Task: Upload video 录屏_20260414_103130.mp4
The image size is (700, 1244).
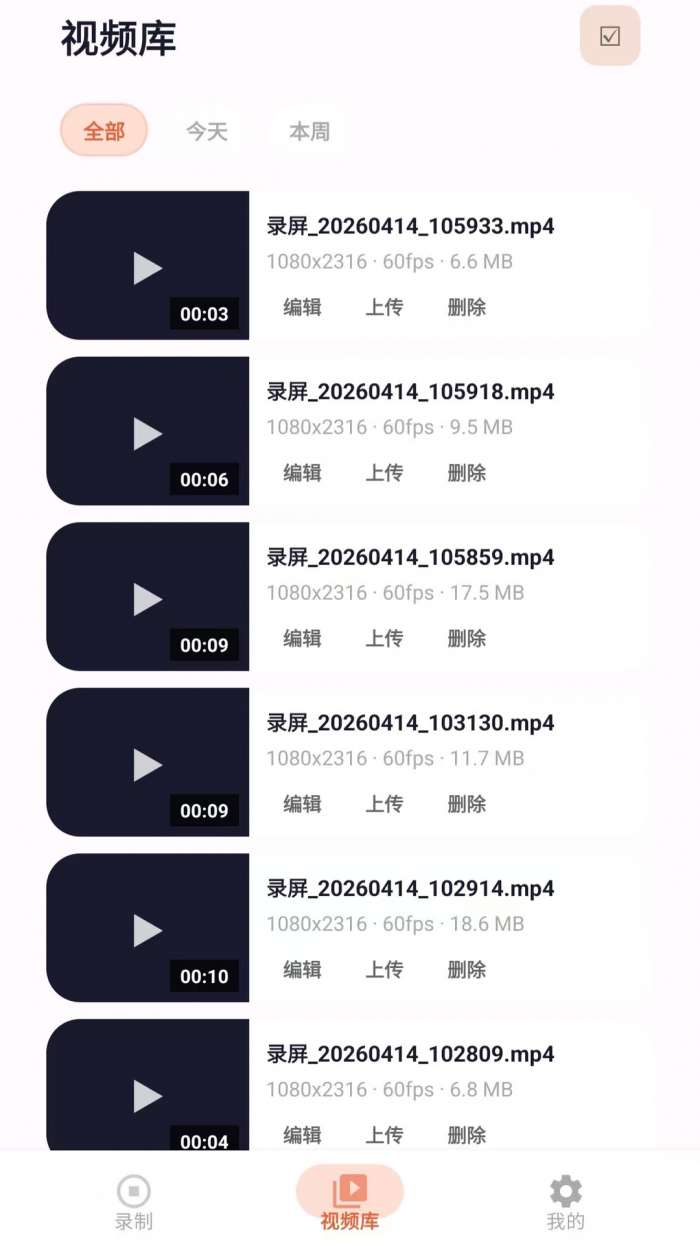Action: pyautogui.click(x=384, y=804)
